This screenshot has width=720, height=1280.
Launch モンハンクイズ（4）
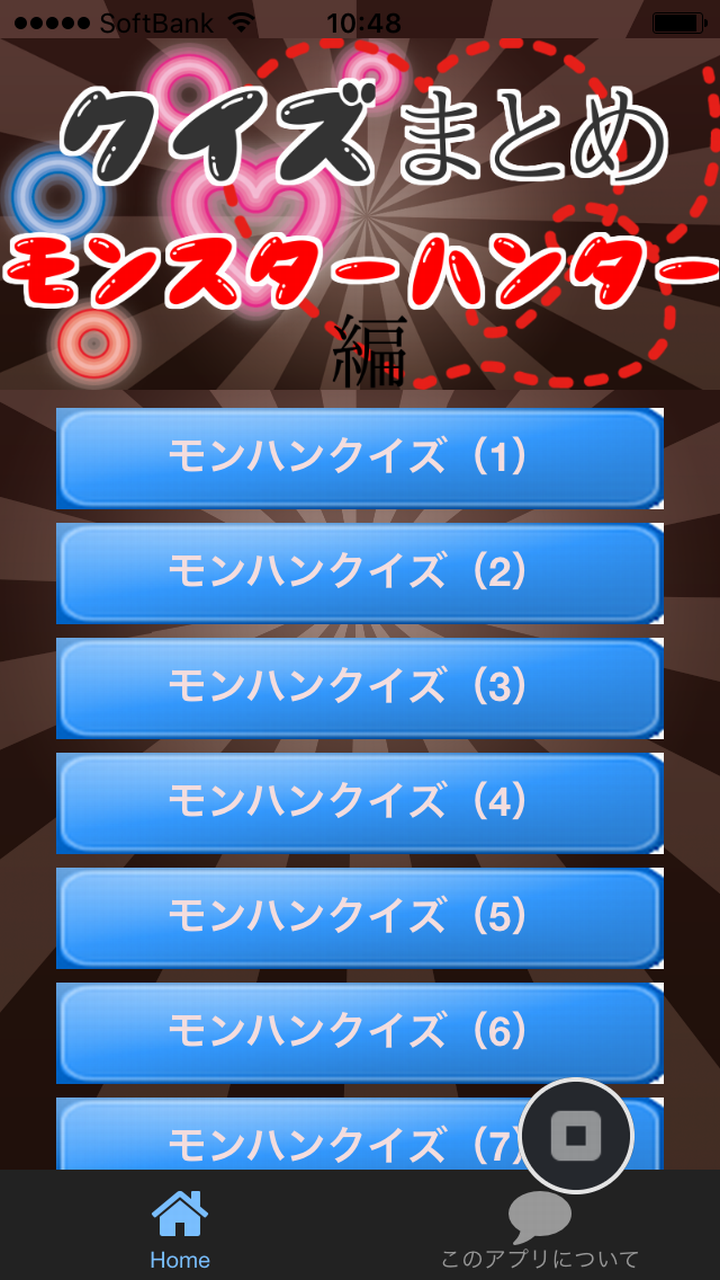tap(360, 803)
